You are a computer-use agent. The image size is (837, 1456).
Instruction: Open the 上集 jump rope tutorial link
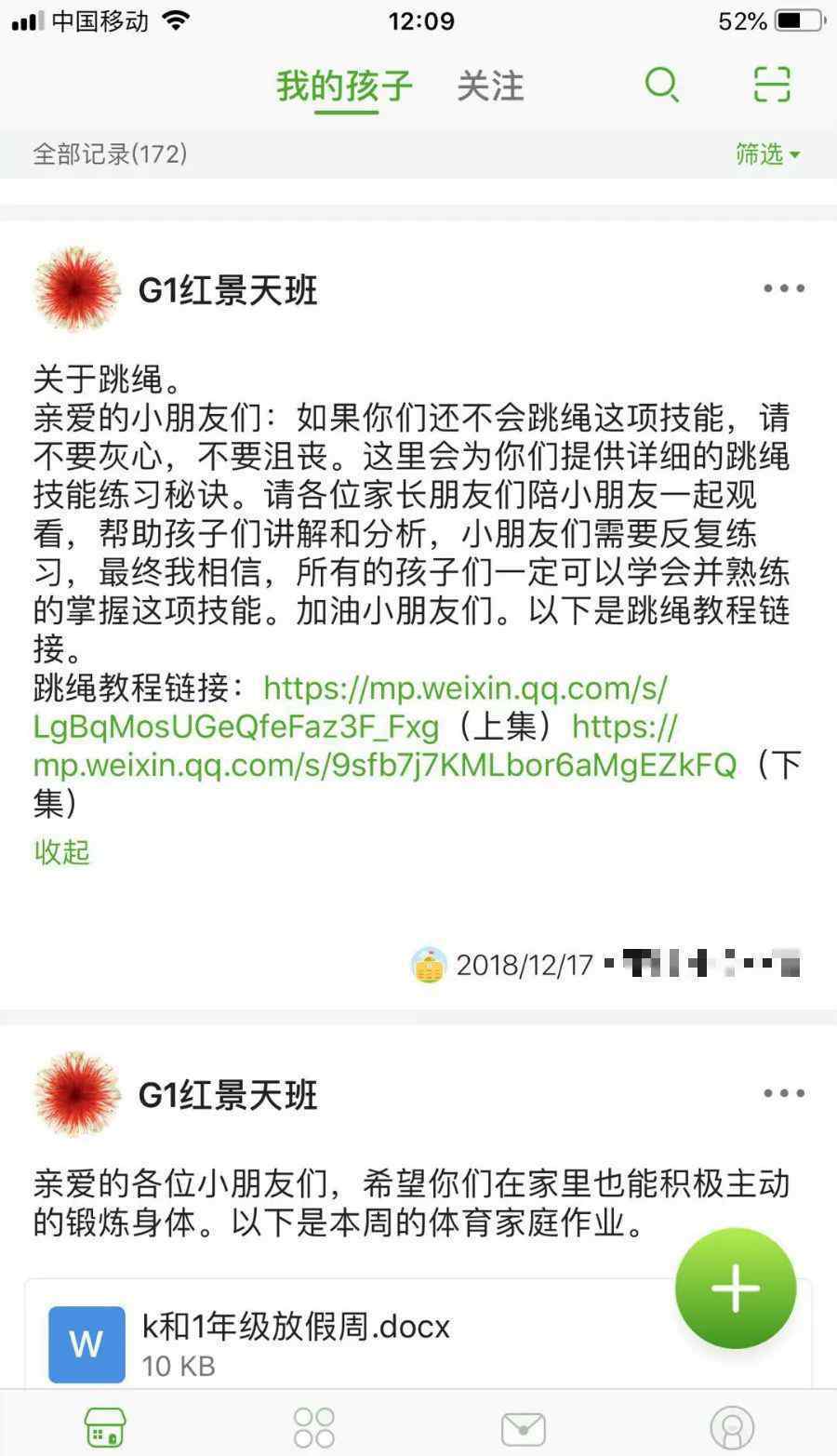click(350, 708)
